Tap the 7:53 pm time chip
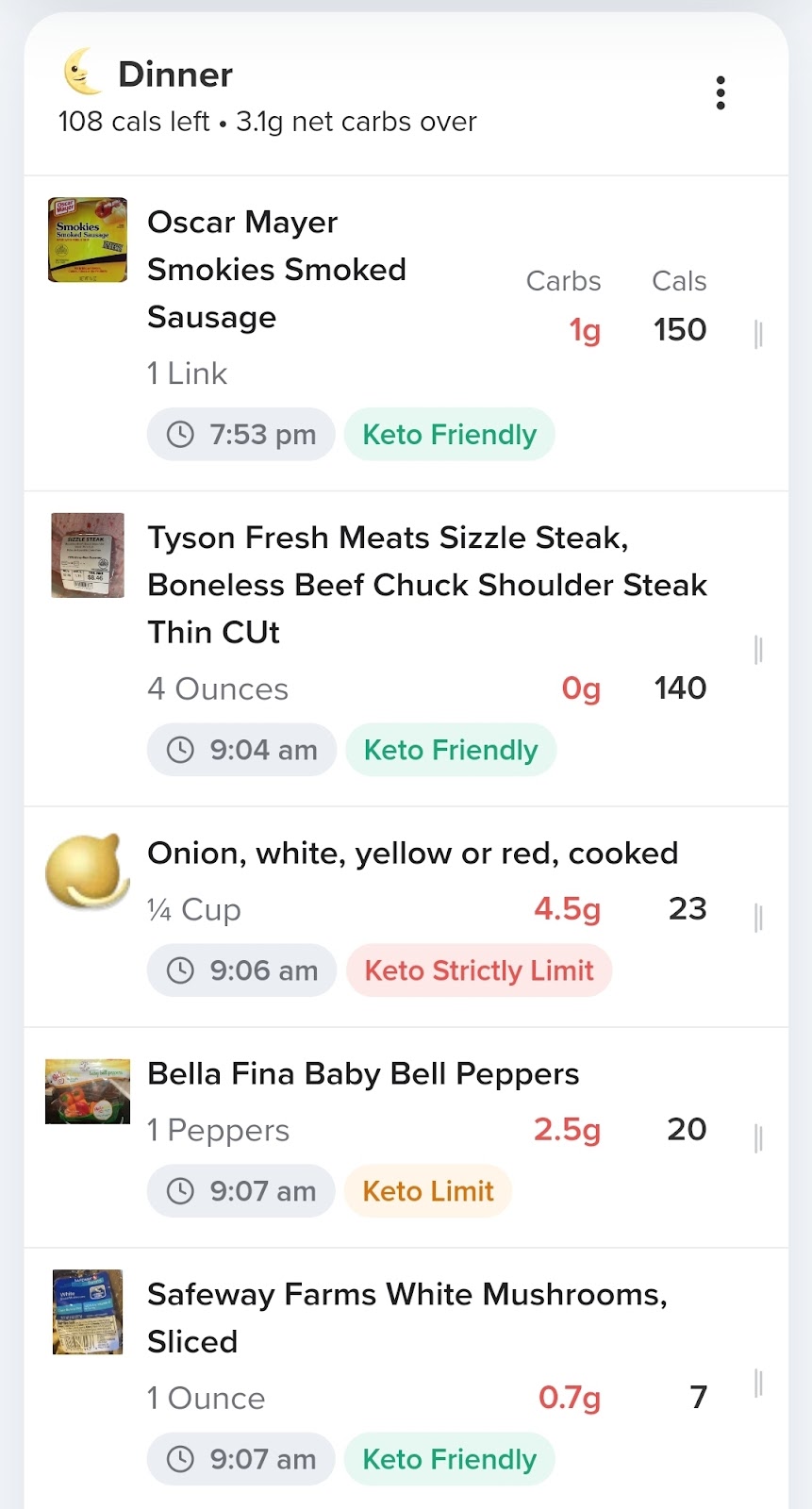 click(241, 435)
